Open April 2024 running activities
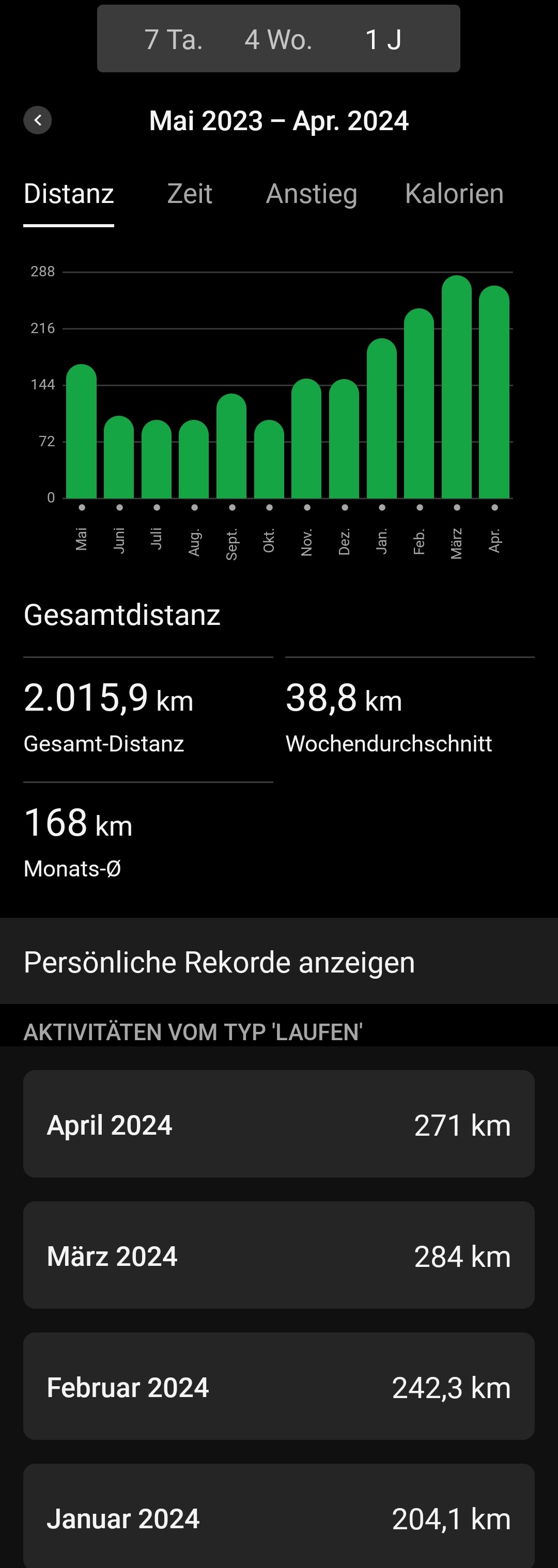Screen dimensions: 558x1568 (x=279, y=1124)
